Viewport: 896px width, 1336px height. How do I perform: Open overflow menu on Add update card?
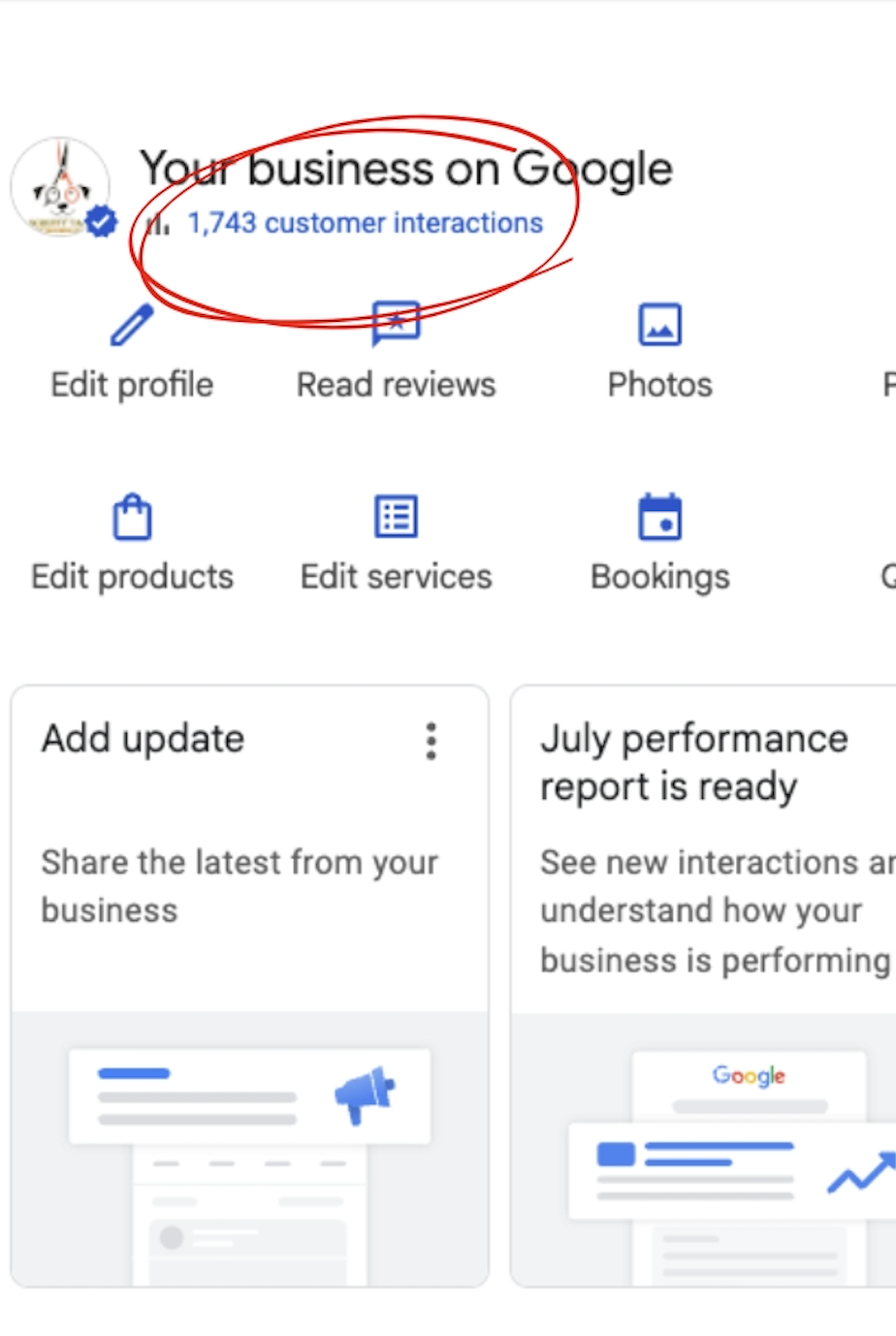coord(432,742)
